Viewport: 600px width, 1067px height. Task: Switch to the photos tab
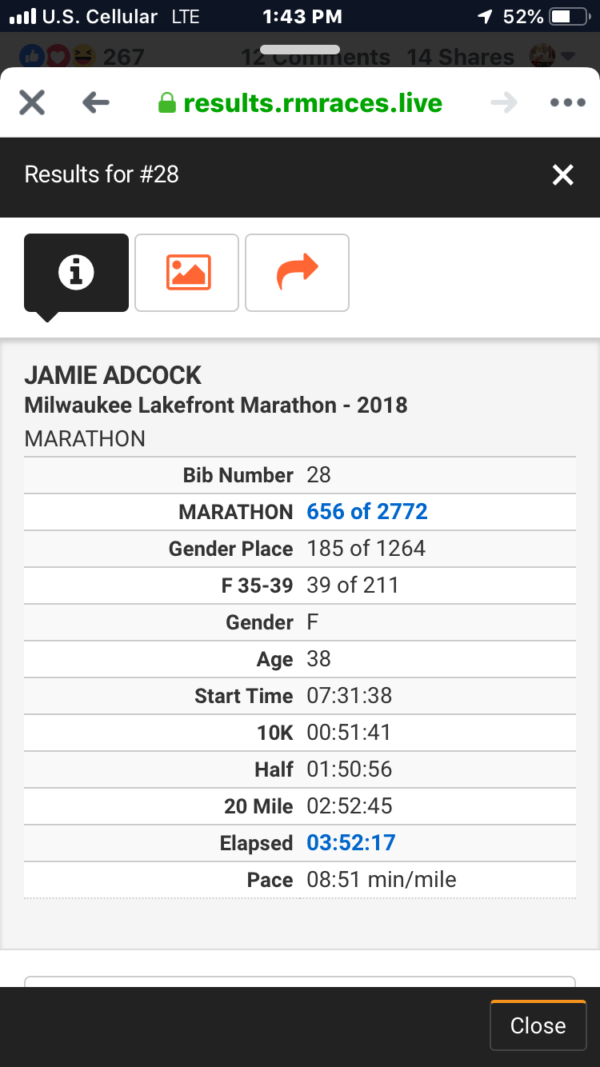[187, 273]
